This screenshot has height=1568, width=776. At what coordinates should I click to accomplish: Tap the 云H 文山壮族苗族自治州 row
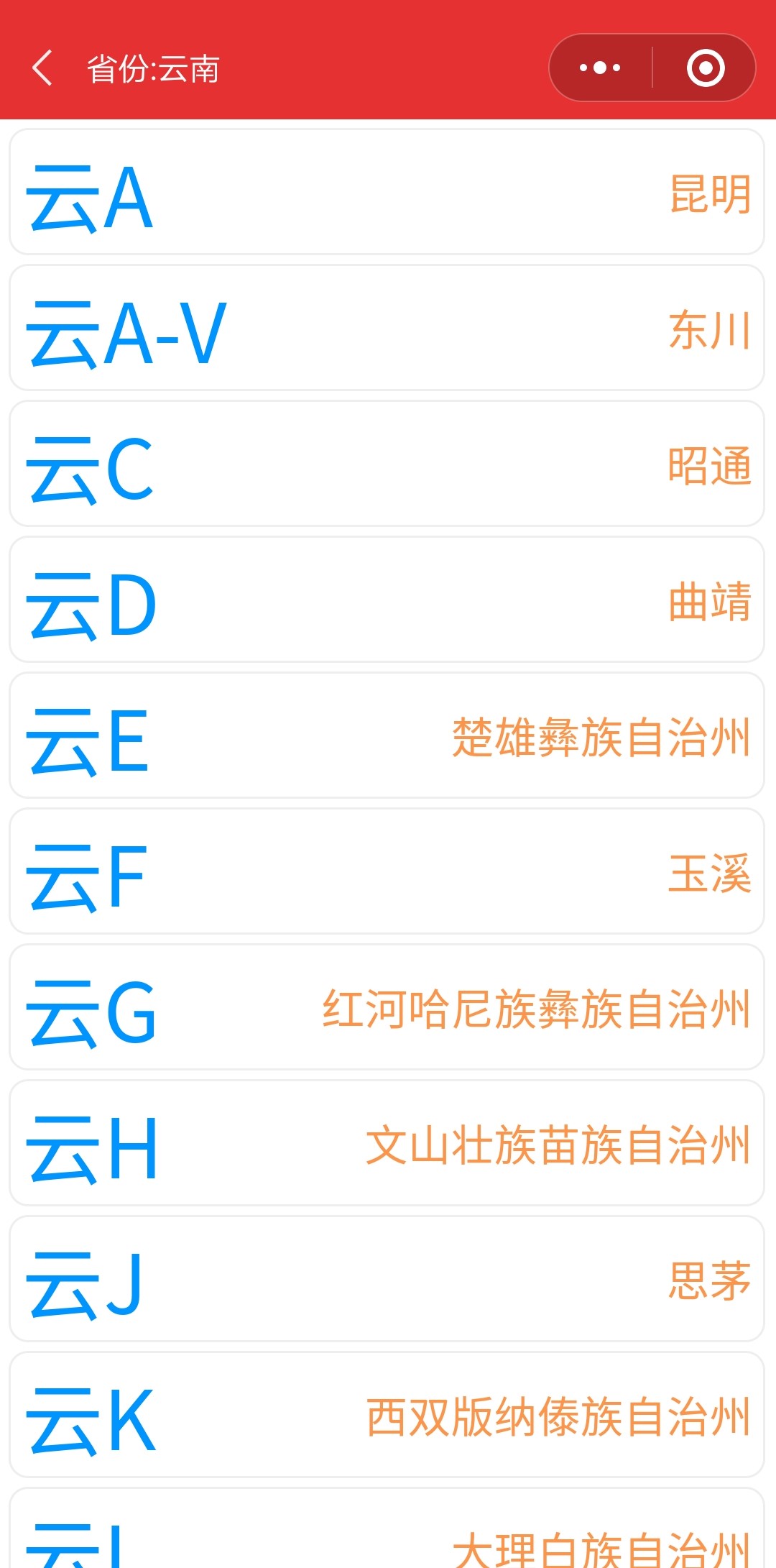(387, 1143)
